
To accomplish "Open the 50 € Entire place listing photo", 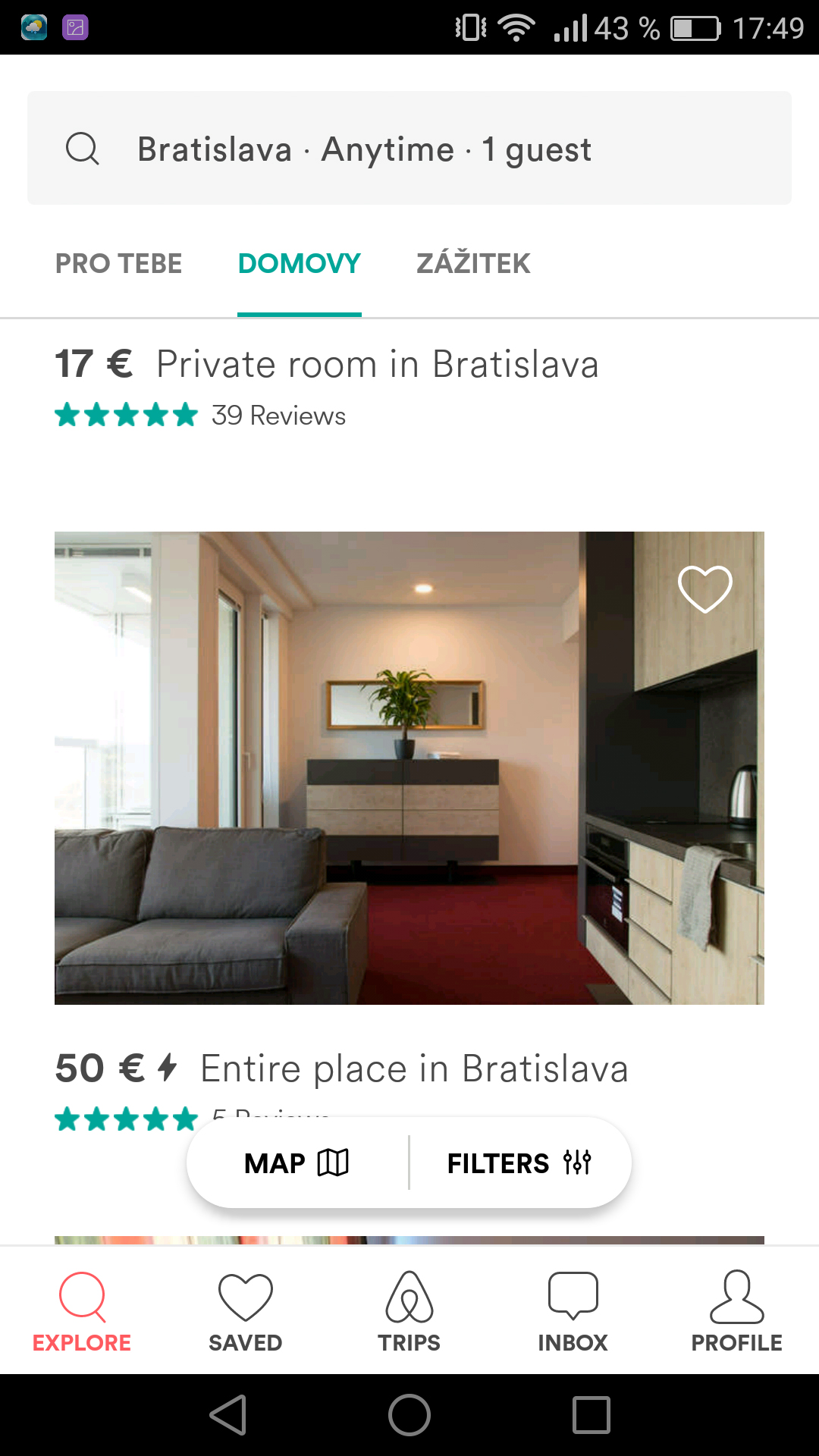I will click(409, 767).
